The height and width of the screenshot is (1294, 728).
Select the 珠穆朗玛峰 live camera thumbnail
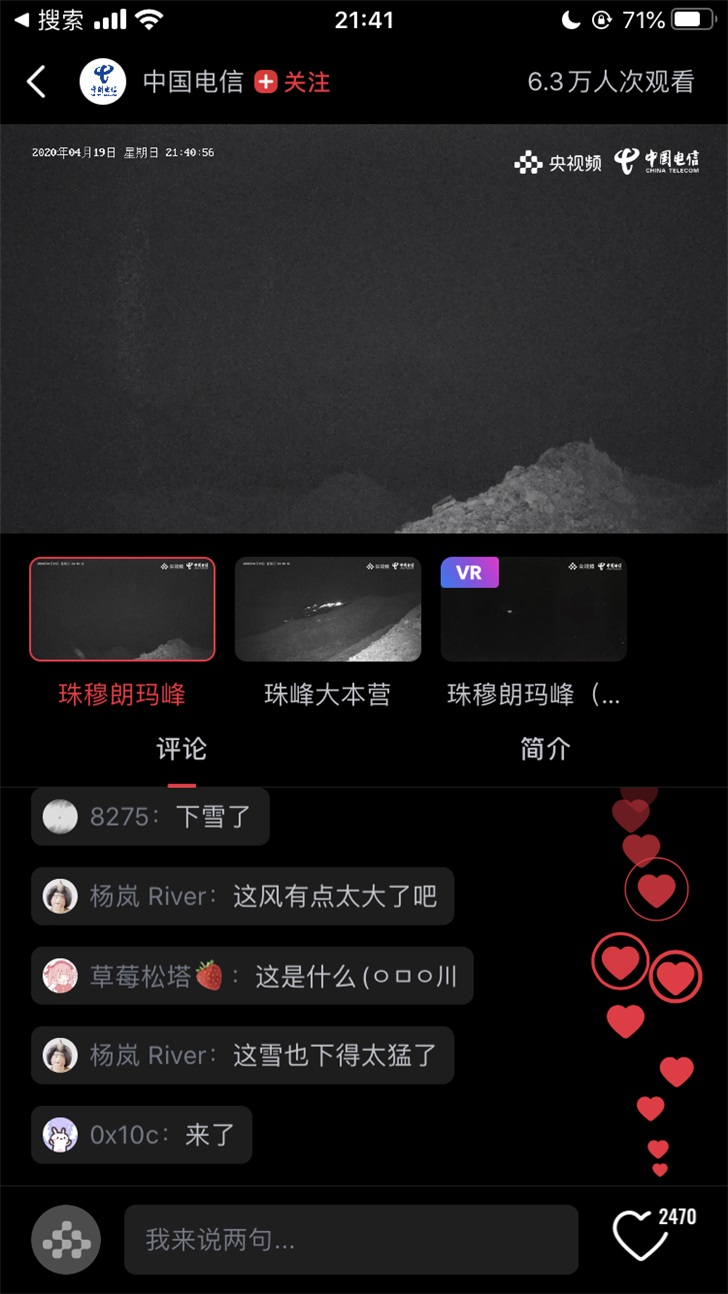122,609
